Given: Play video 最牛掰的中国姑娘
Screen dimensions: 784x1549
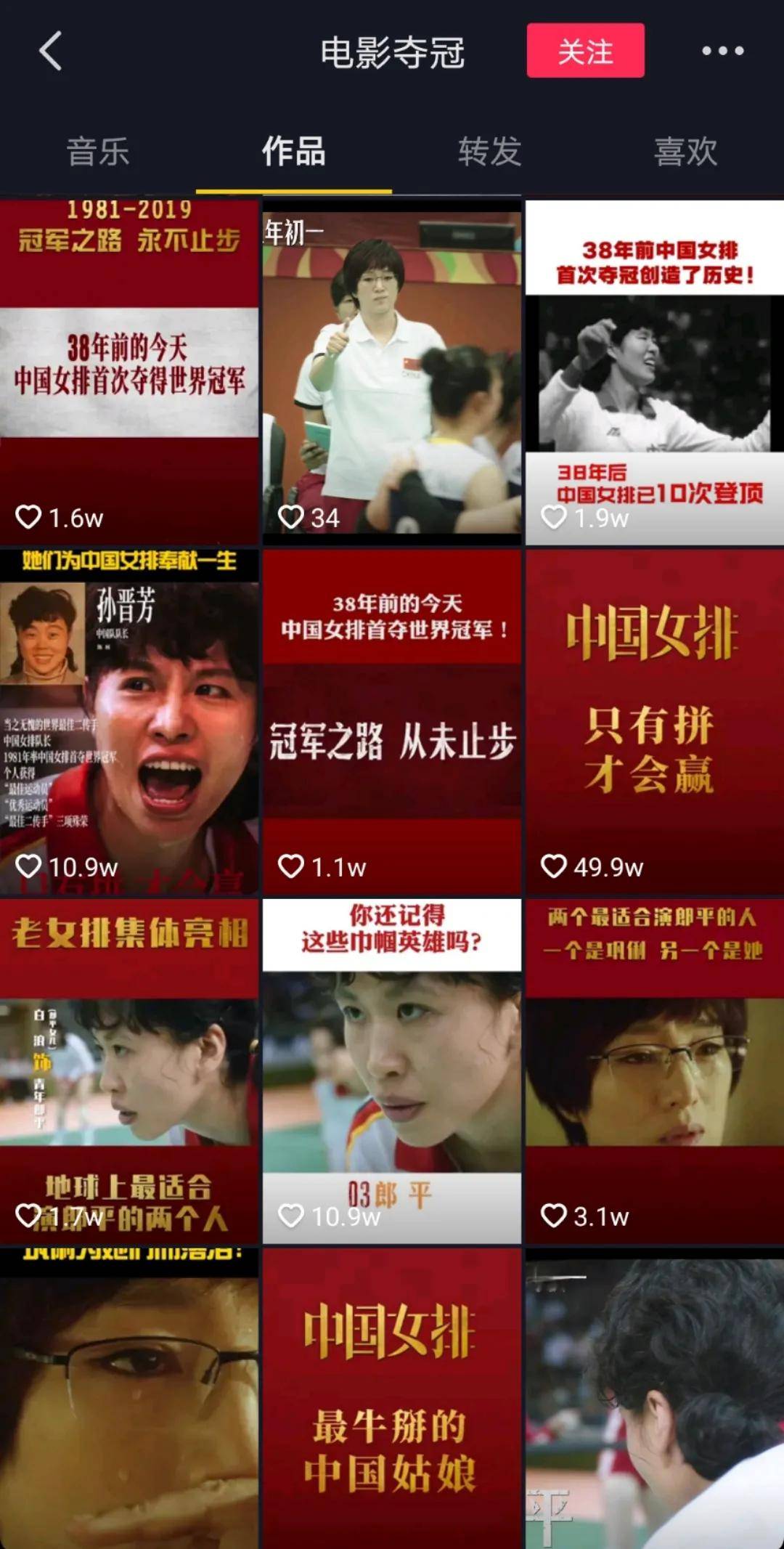Looking at the screenshot, I should coord(392,1398).
